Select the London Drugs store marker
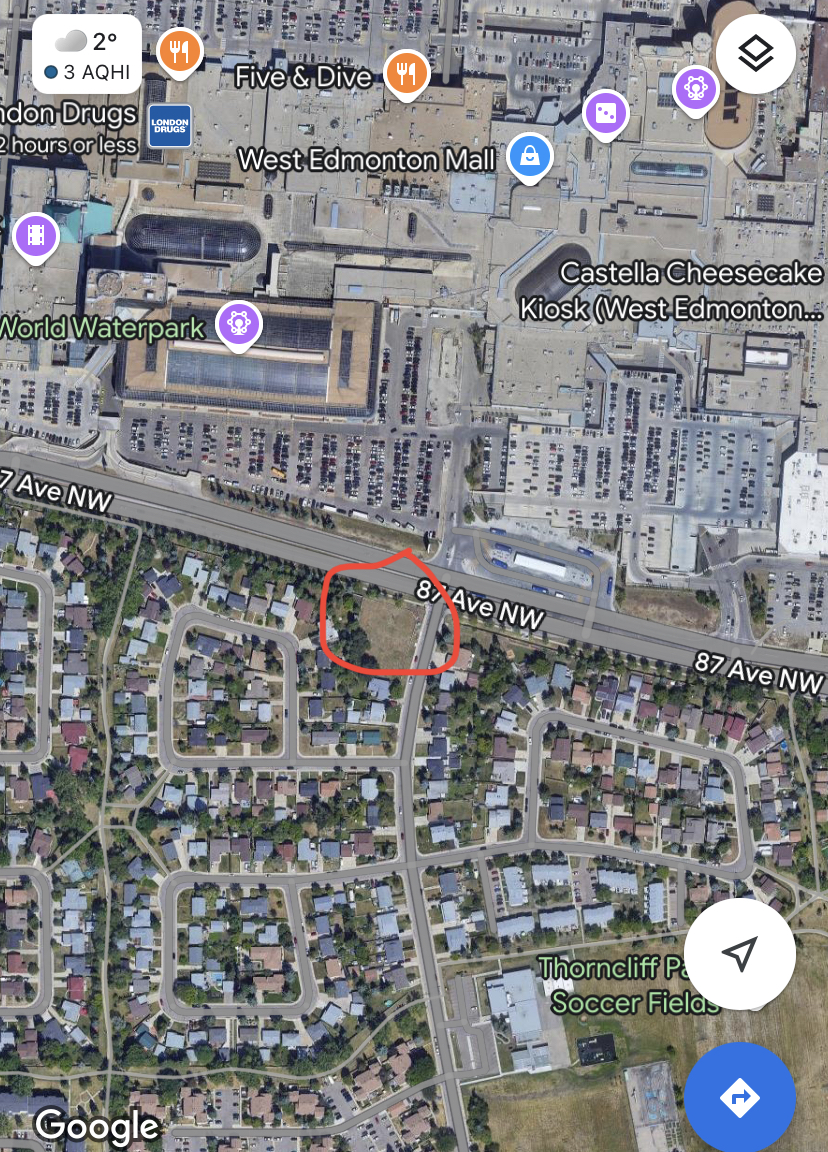The height and width of the screenshot is (1152, 828). point(169,126)
